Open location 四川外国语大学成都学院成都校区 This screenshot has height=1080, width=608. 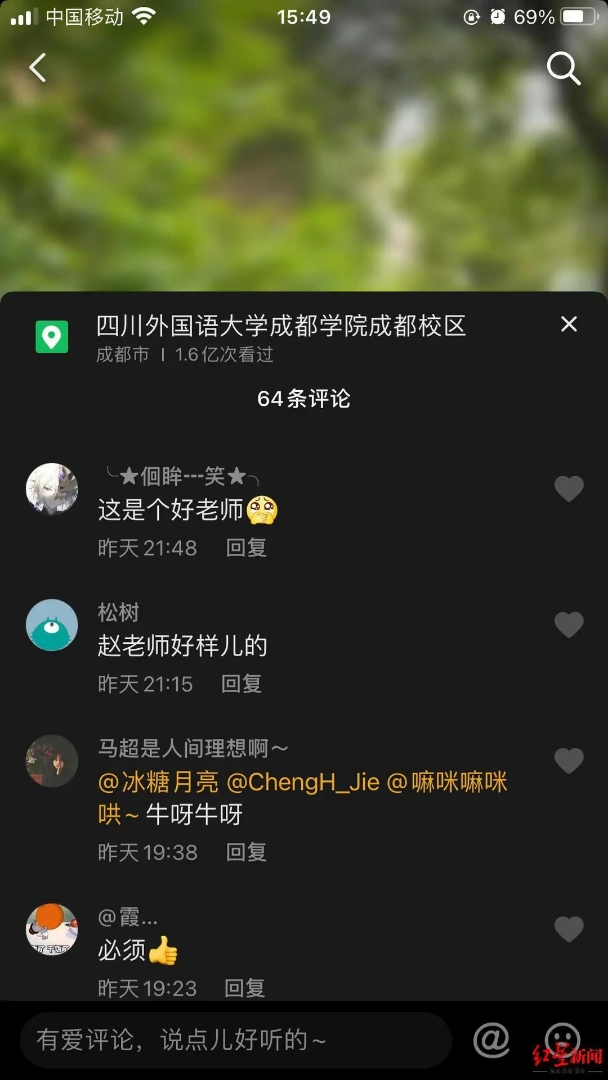[281, 326]
